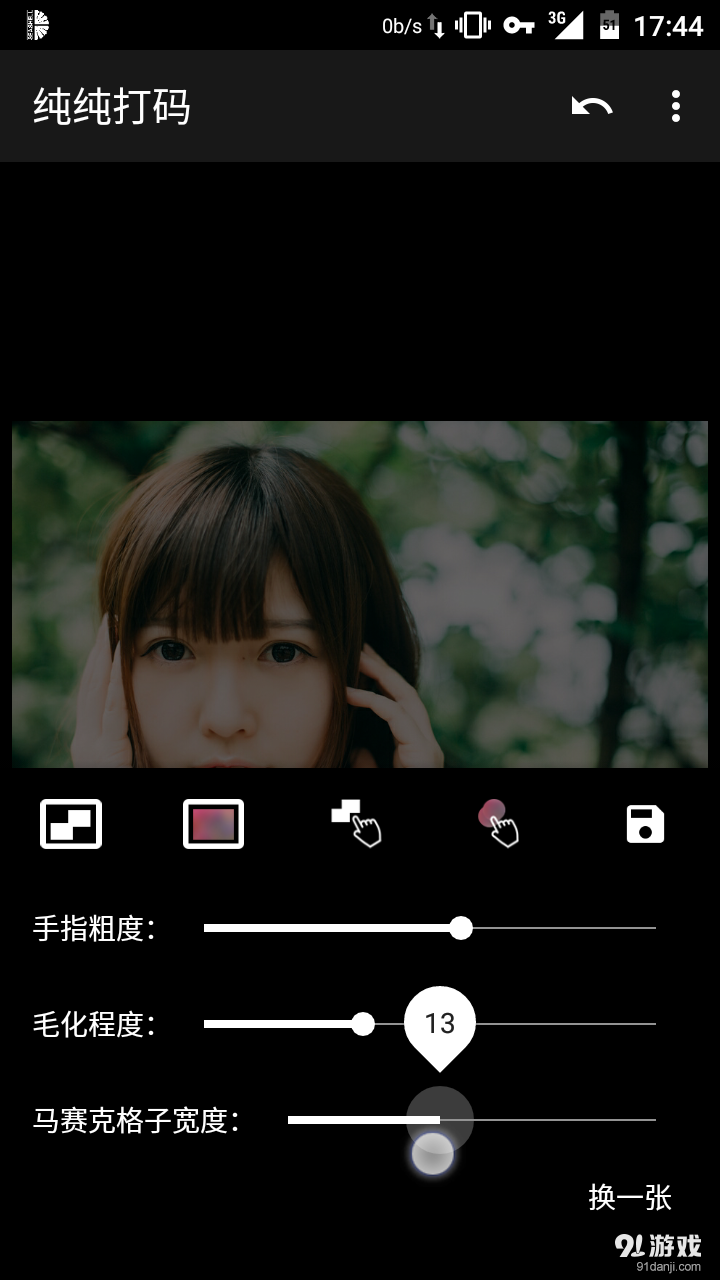Image resolution: width=720 pixels, height=1280 pixels.
Task: Select the blur effect tool
Action: point(213,823)
